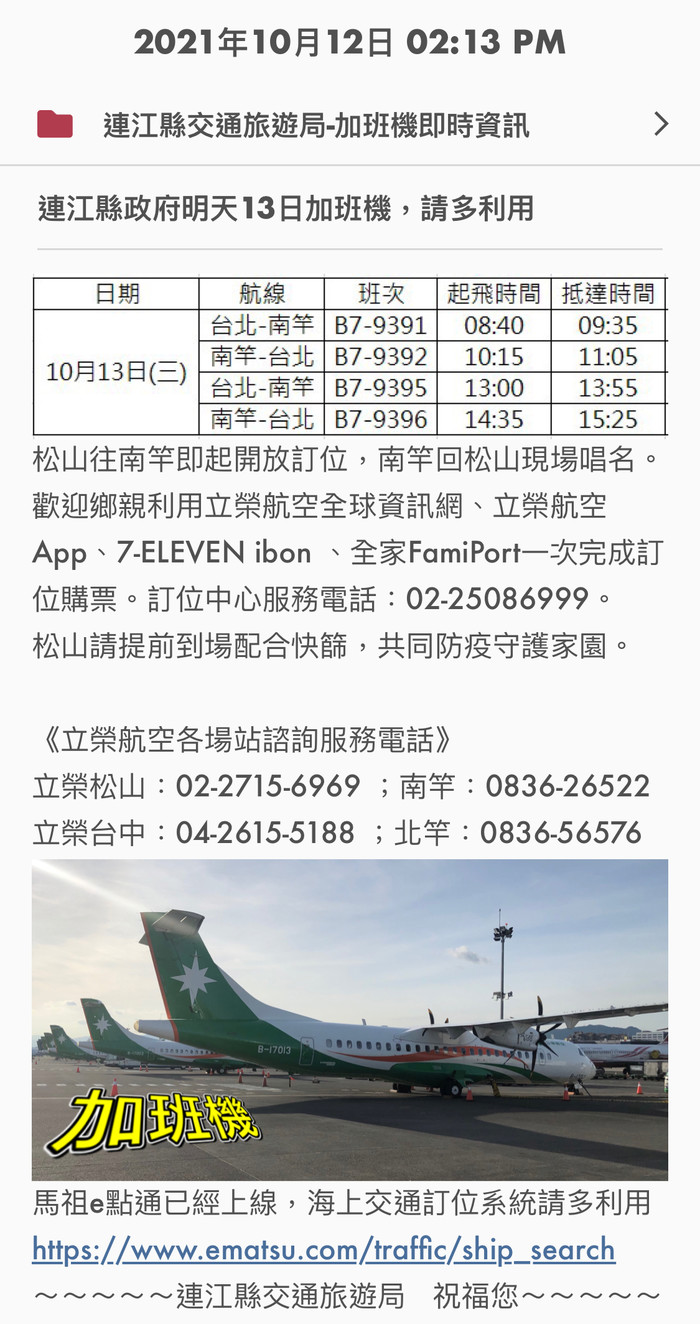Tap the 加班機 airplane photo

350,1020
